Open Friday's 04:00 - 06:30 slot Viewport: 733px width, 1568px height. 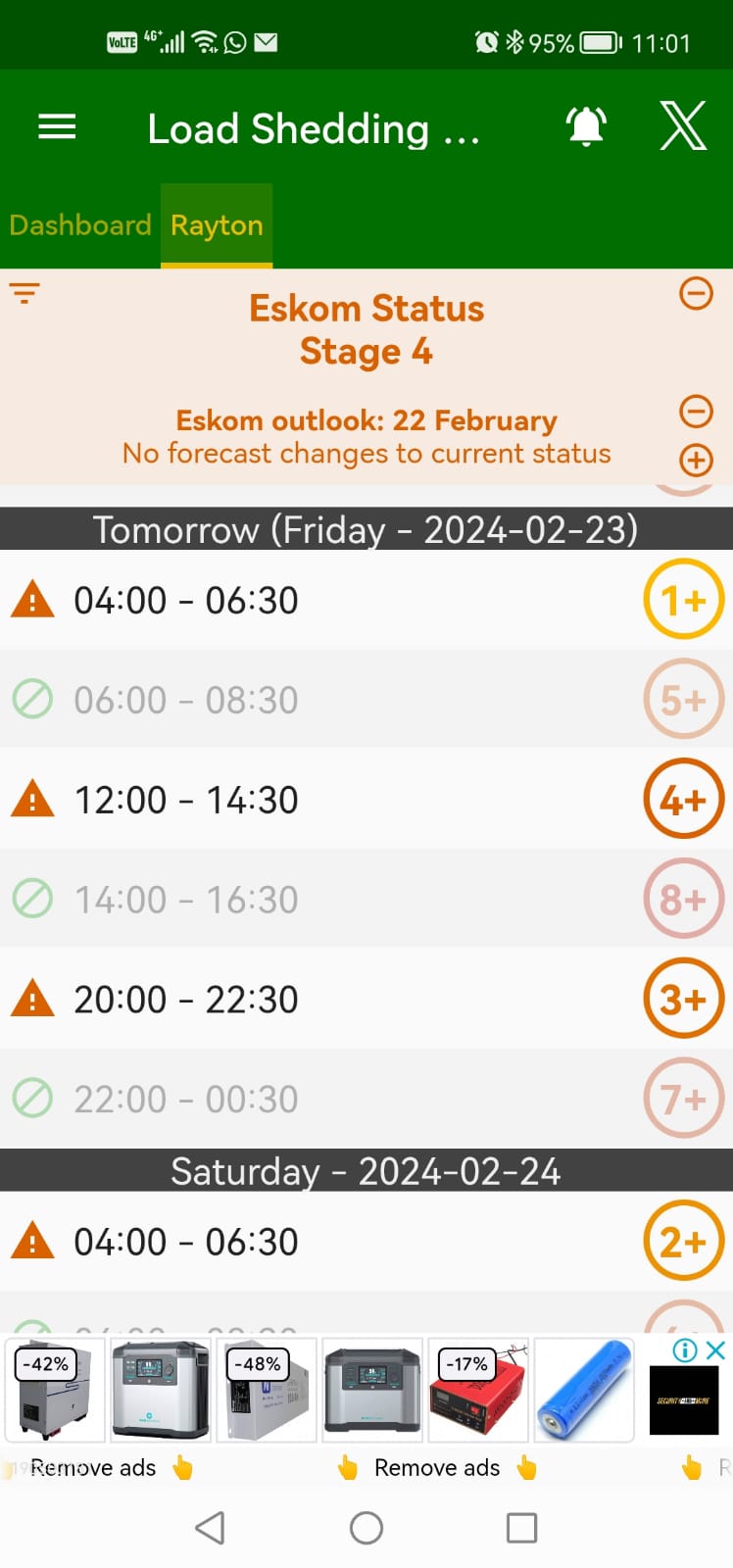pyautogui.click(x=186, y=600)
